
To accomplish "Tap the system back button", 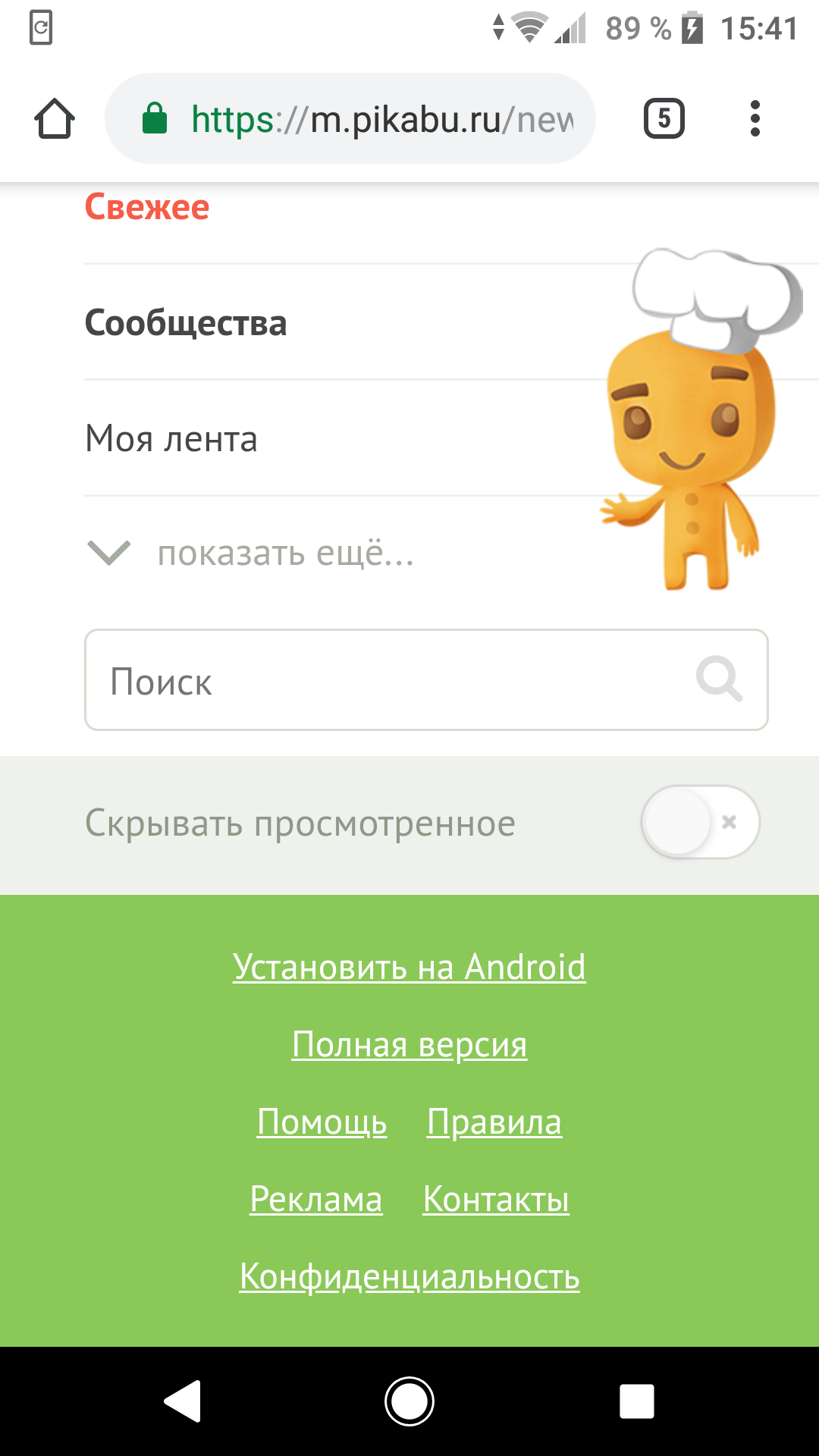I will coord(183,1401).
